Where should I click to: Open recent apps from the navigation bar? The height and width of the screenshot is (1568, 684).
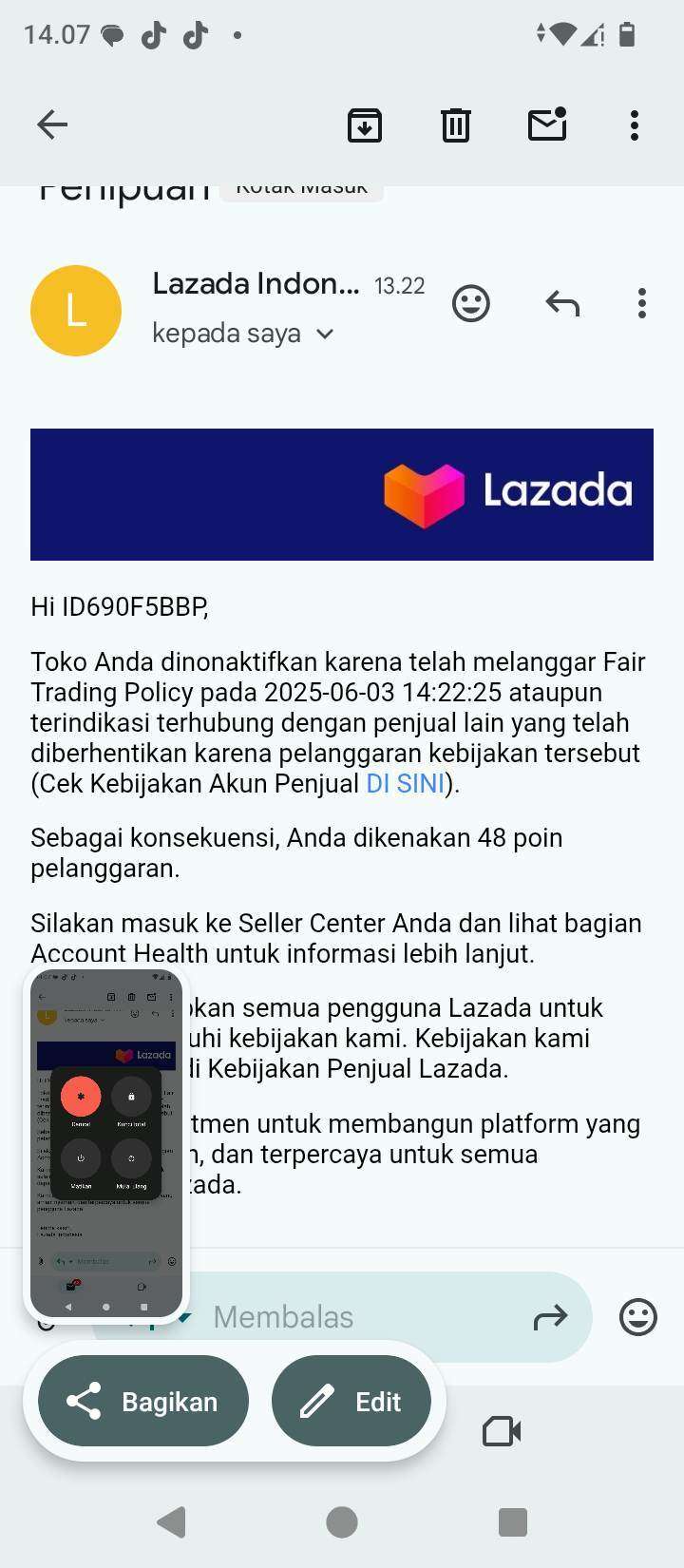(513, 1521)
